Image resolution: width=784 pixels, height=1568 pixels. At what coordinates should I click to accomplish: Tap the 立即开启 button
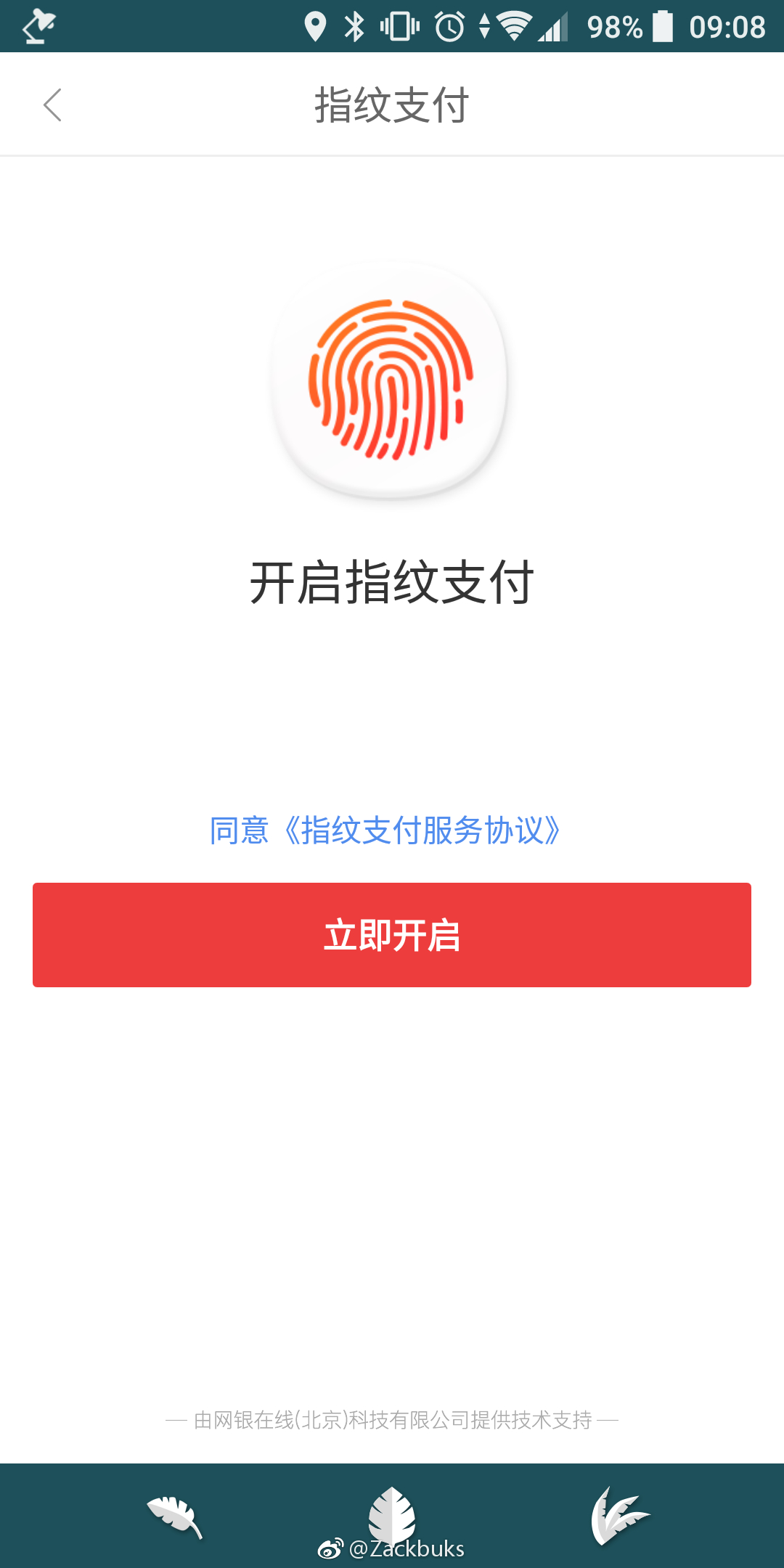[x=392, y=935]
